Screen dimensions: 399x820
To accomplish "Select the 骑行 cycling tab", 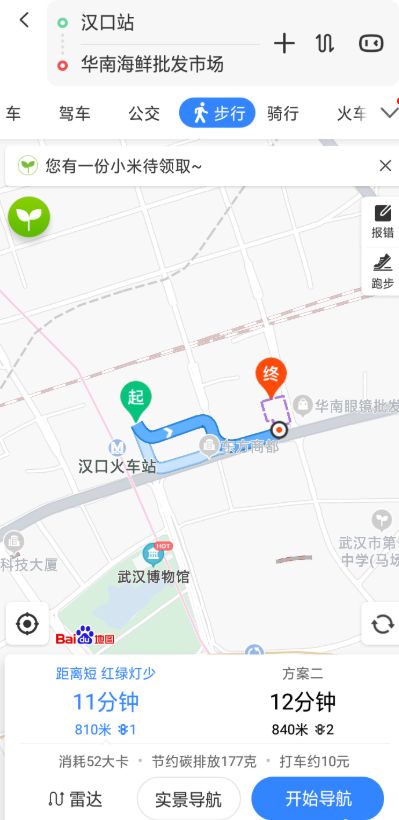I will pyautogui.click(x=282, y=113).
